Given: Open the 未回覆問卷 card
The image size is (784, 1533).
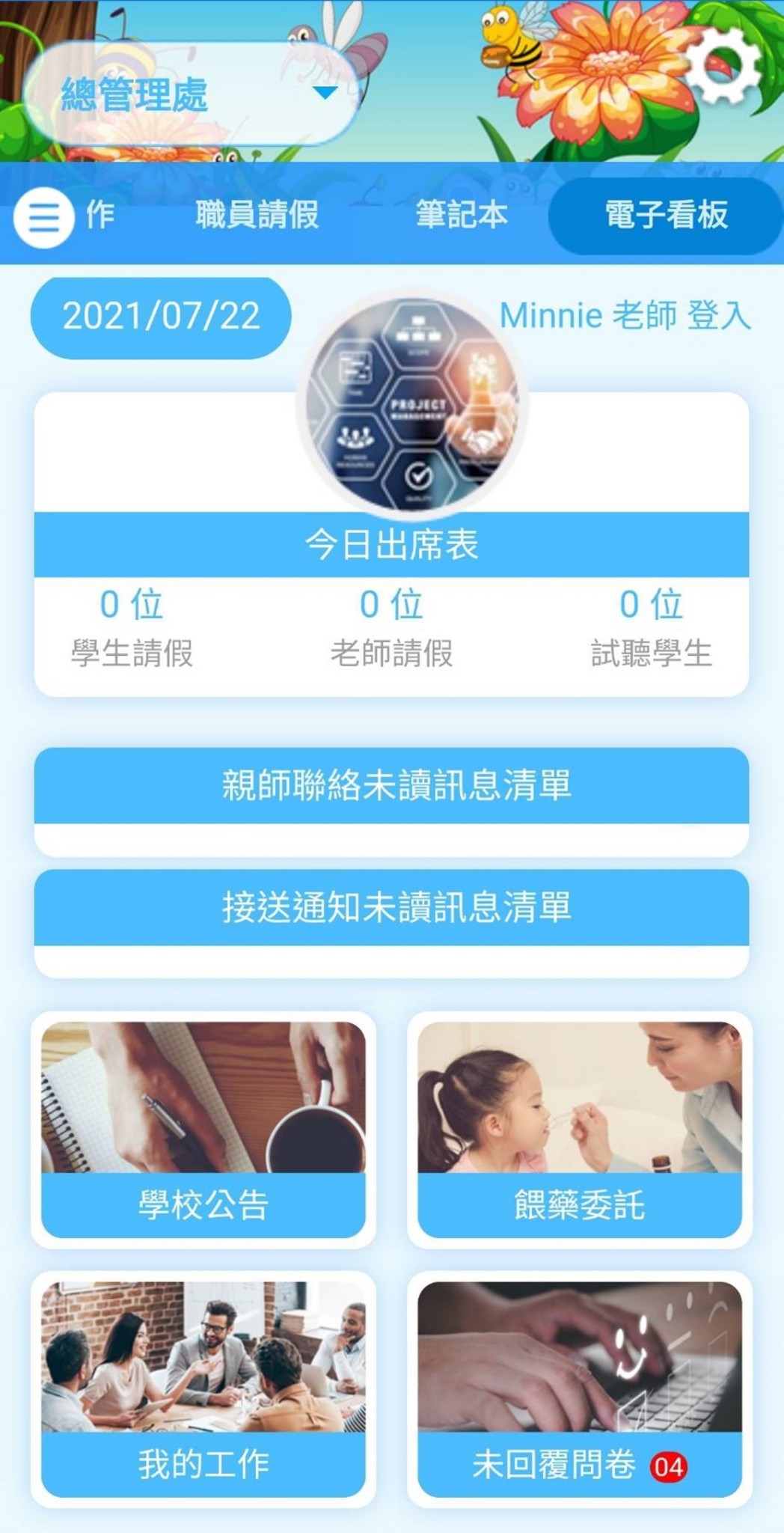Looking at the screenshot, I should [580, 1390].
